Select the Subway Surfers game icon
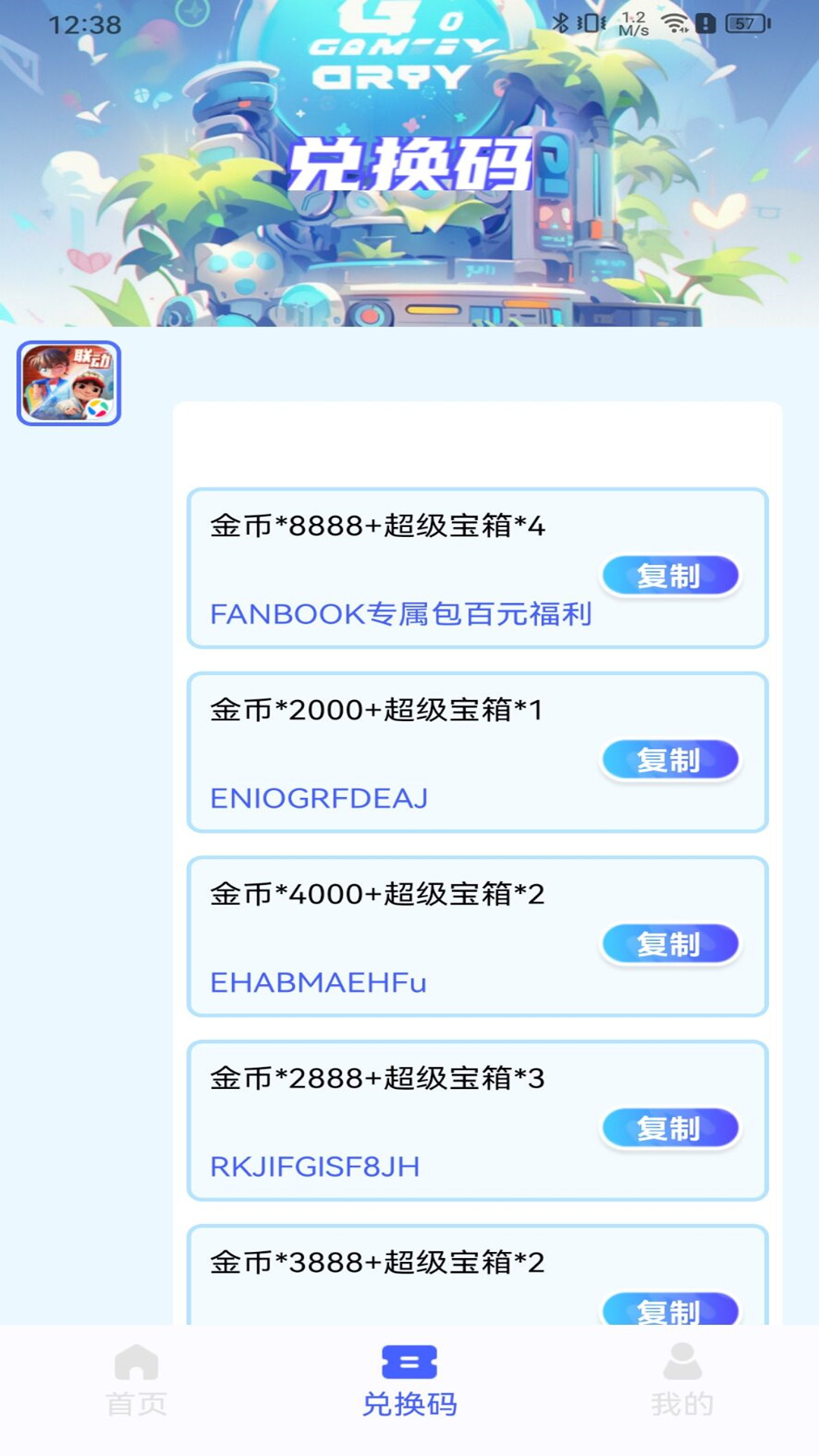The image size is (819, 1456). click(69, 383)
